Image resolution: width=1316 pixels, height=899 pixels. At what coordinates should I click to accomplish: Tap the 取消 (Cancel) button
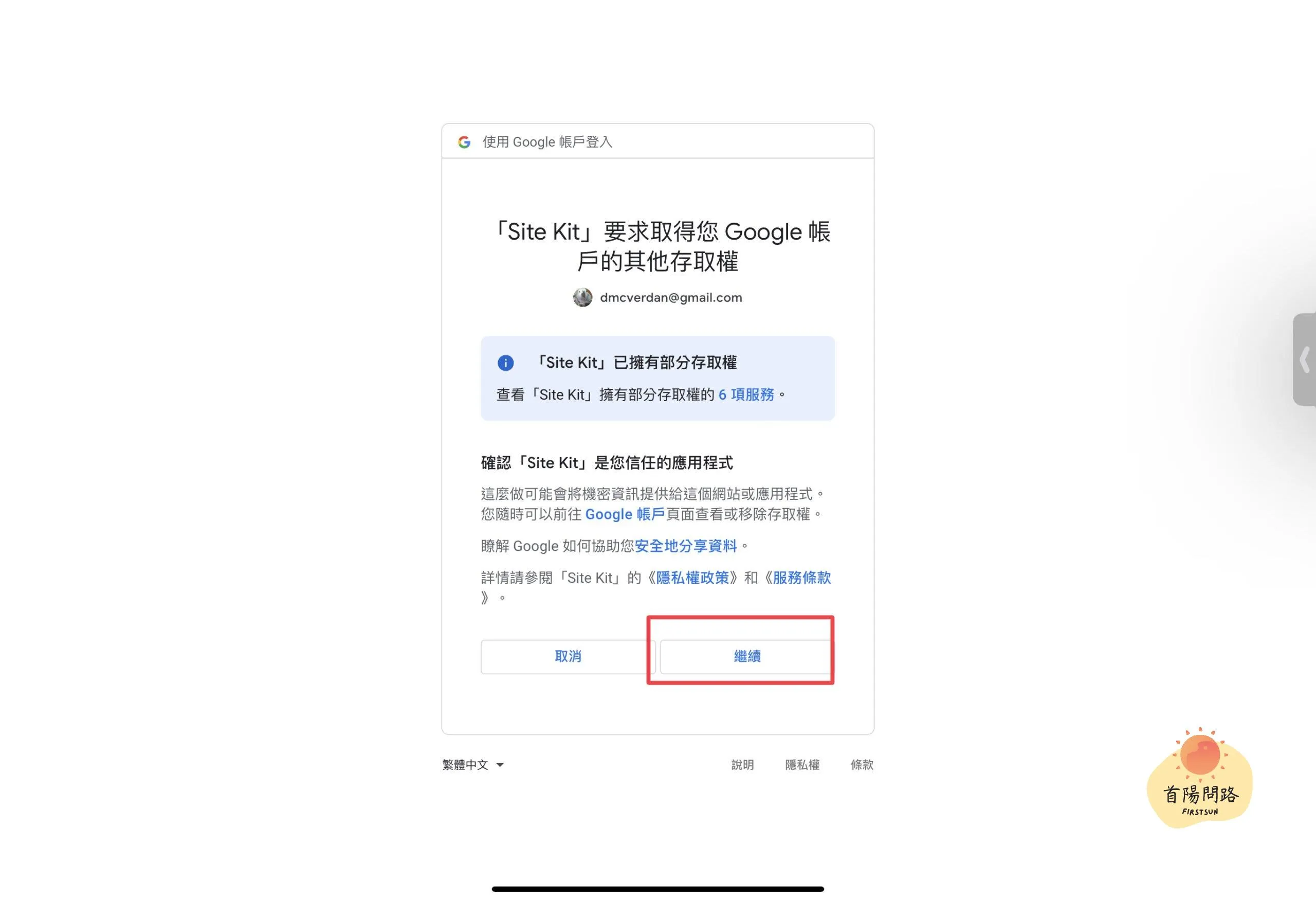tap(568, 657)
